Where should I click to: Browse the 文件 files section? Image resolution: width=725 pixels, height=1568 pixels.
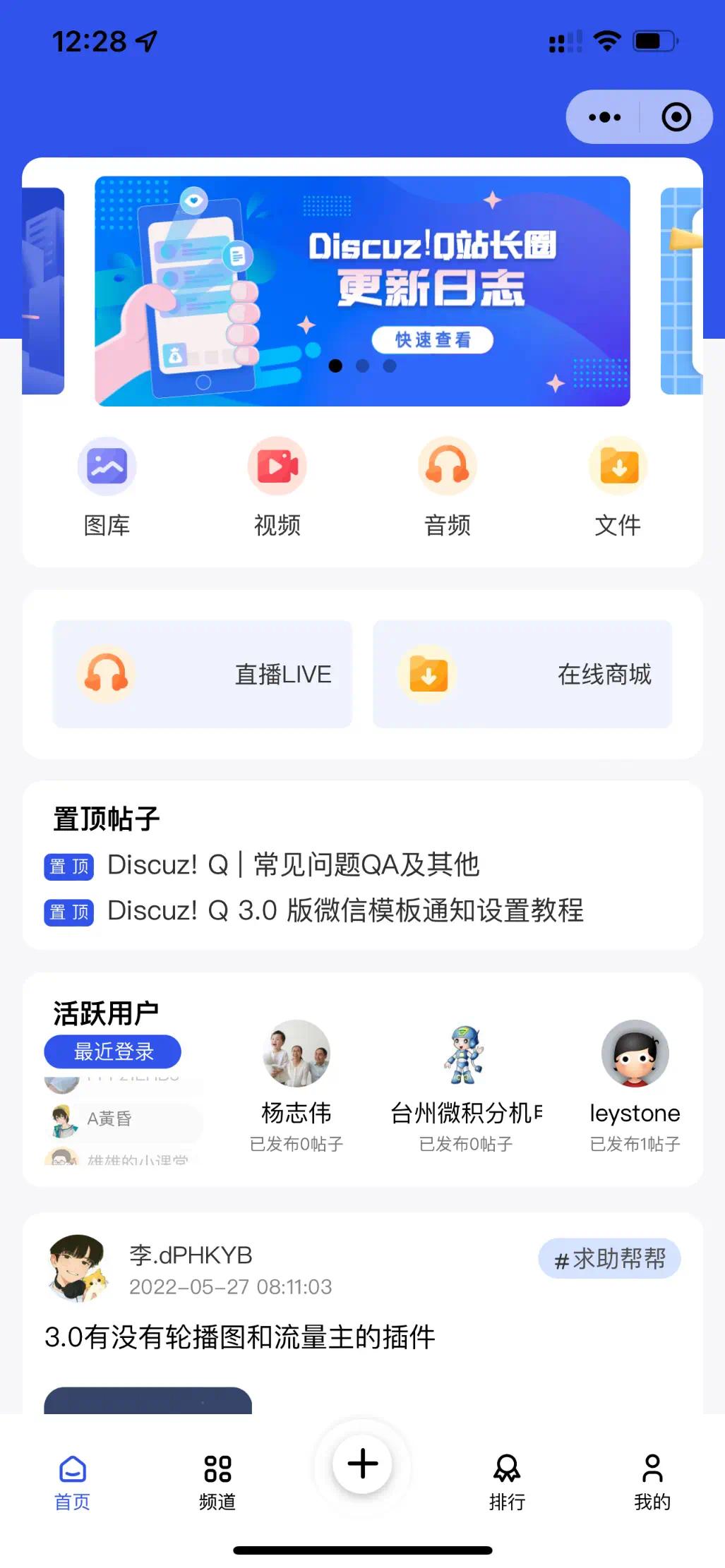[618, 486]
